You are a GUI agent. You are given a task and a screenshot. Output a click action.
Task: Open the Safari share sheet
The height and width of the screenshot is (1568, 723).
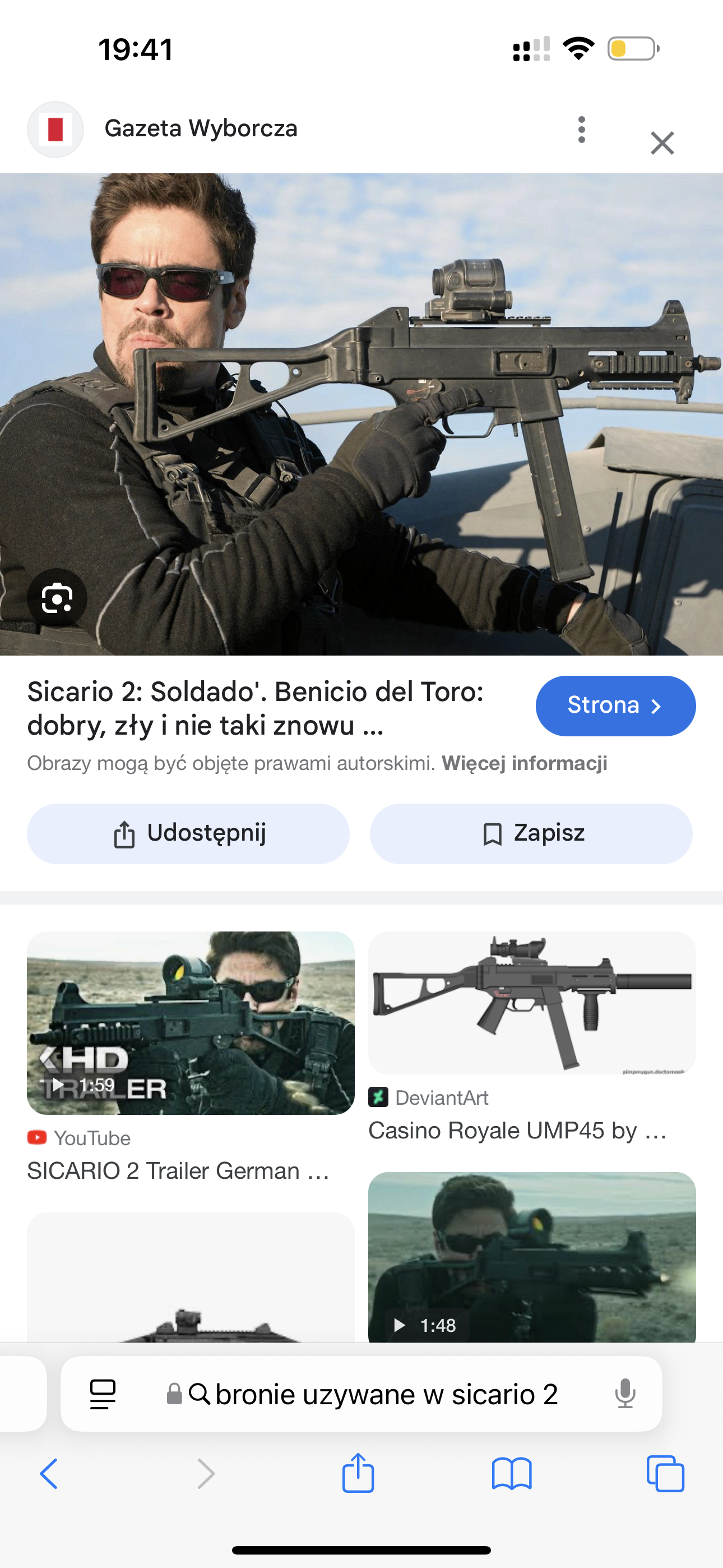[358, 1474]
